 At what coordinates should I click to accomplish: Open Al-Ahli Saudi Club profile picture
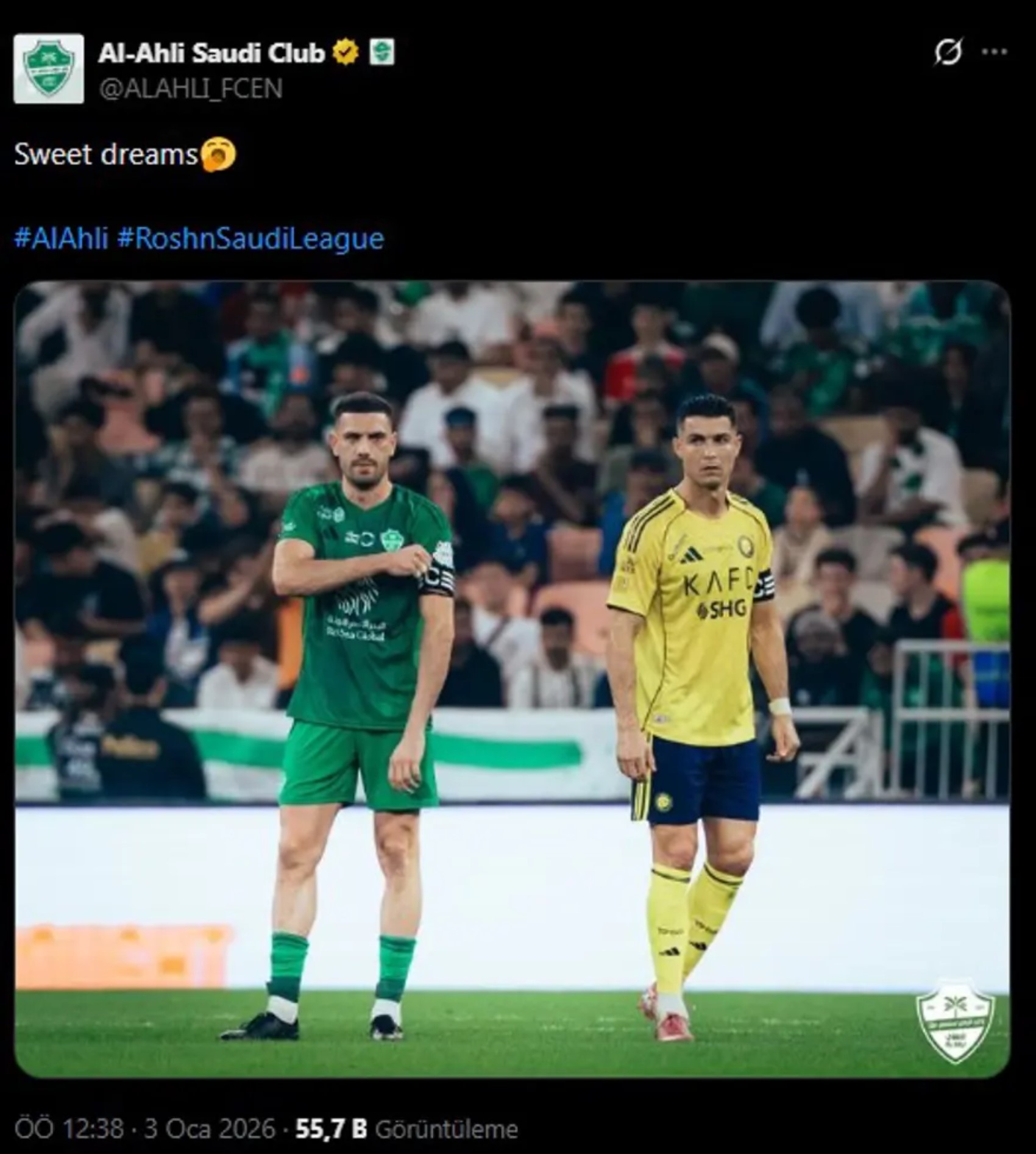coord(49,68)
